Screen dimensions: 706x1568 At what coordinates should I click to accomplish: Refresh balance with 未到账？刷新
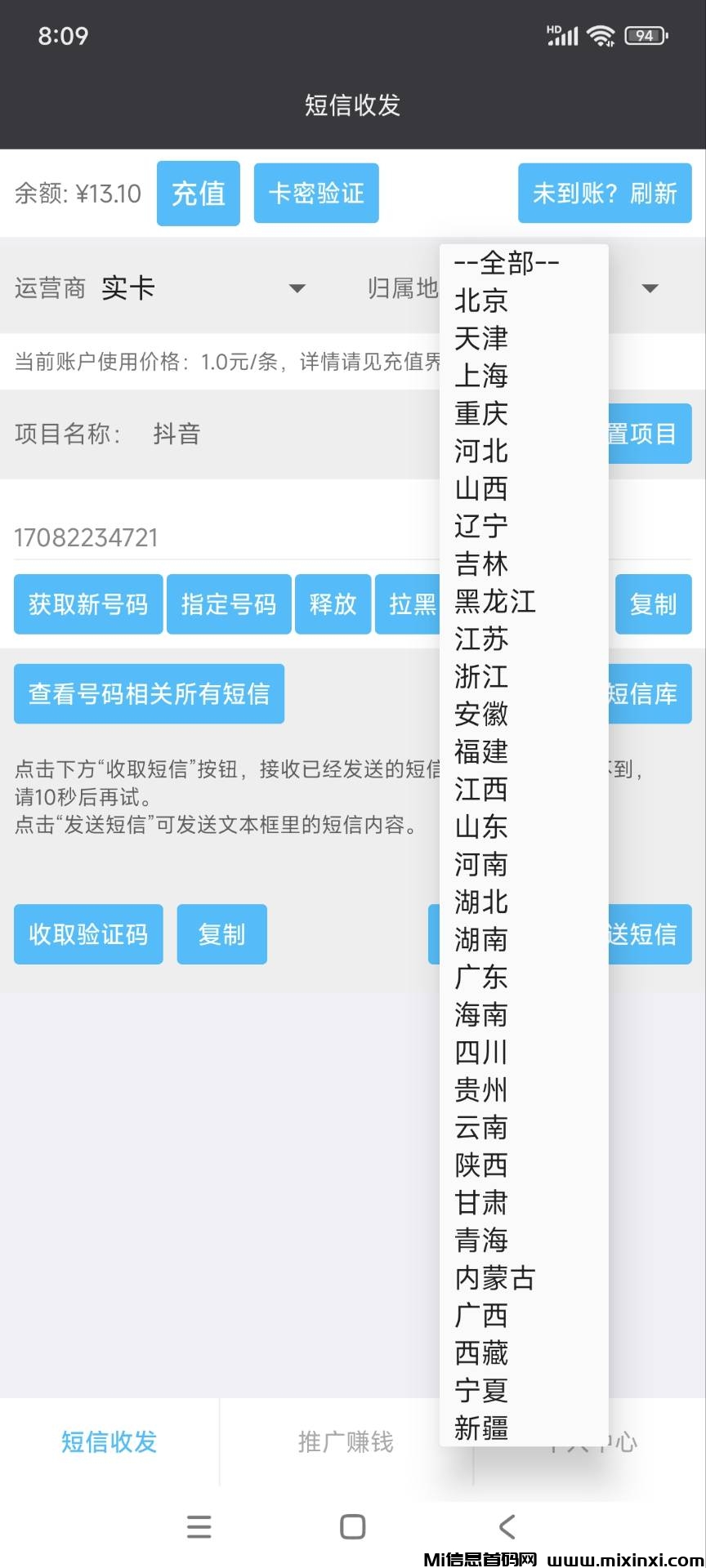[x=605, y=194]
